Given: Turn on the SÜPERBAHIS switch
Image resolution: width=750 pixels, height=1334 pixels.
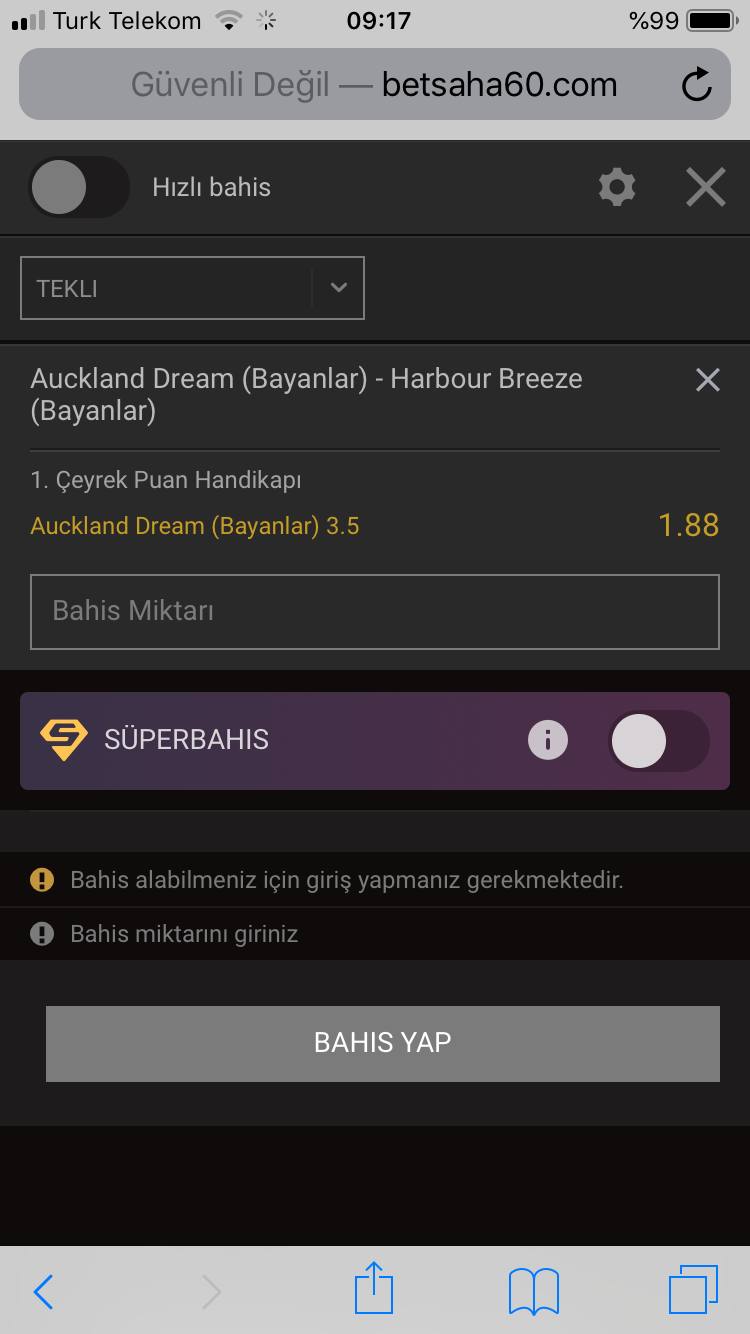Looking at the screenshot, I should (x=658, y=741).
